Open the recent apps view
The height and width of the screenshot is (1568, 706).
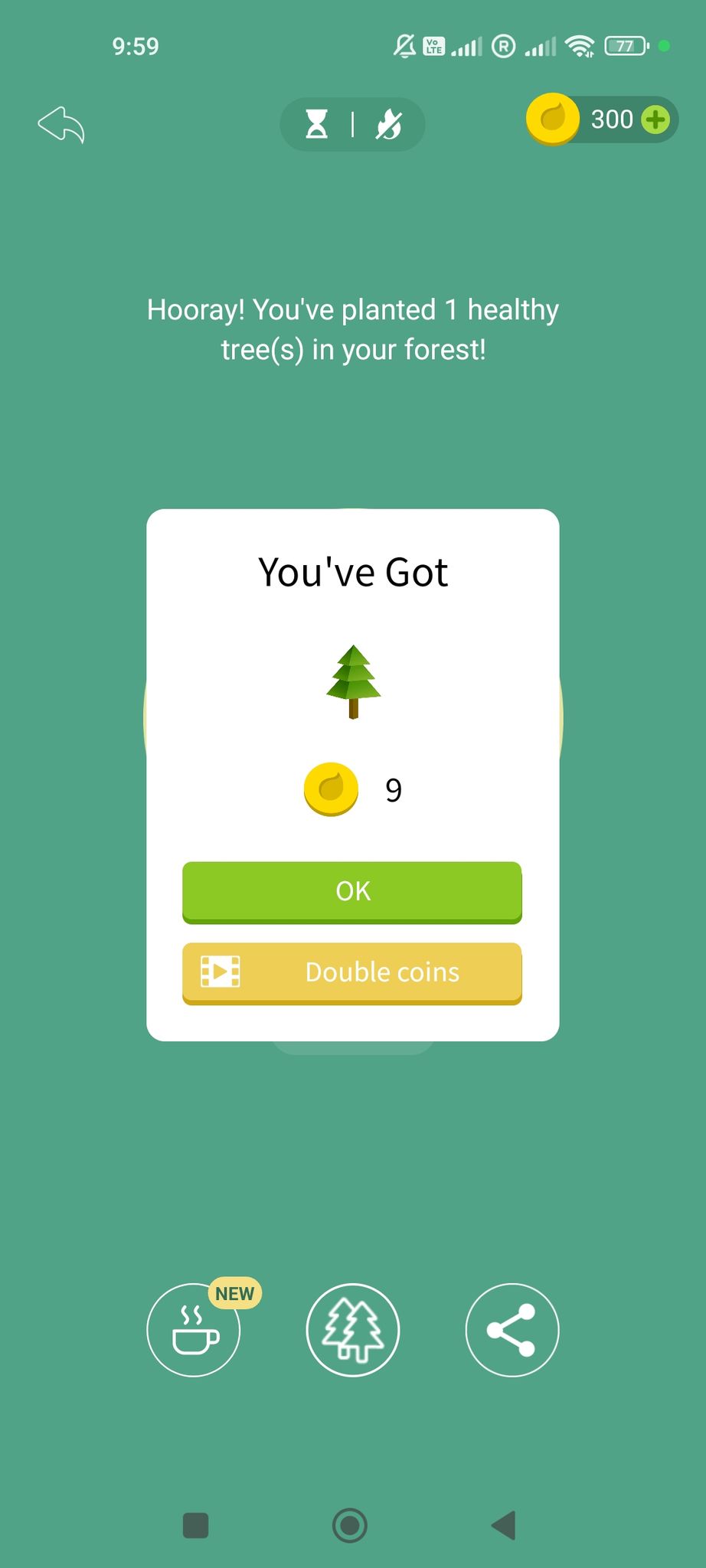pyautogui.click(x=196, y=1525)
